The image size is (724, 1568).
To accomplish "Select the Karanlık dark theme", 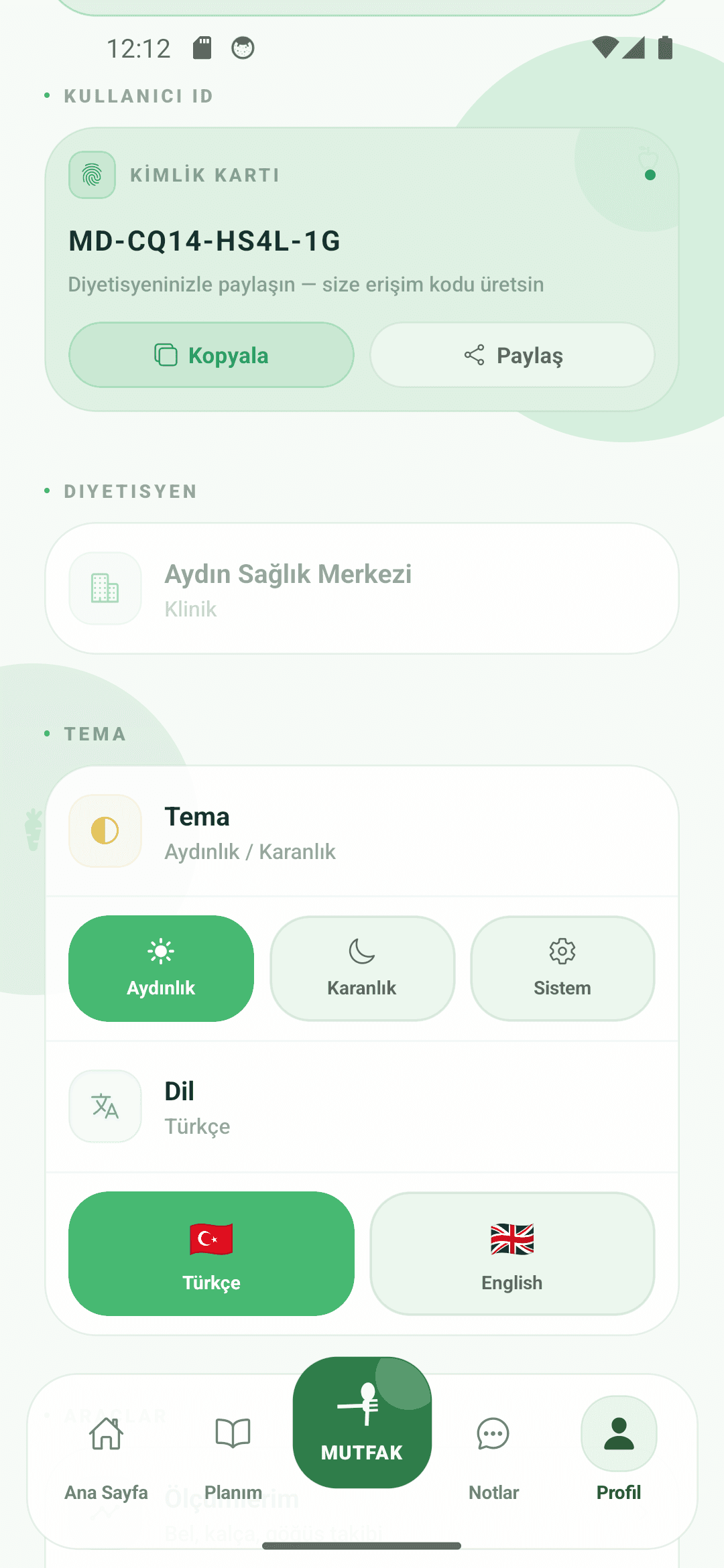I will (x=362, y=968).
